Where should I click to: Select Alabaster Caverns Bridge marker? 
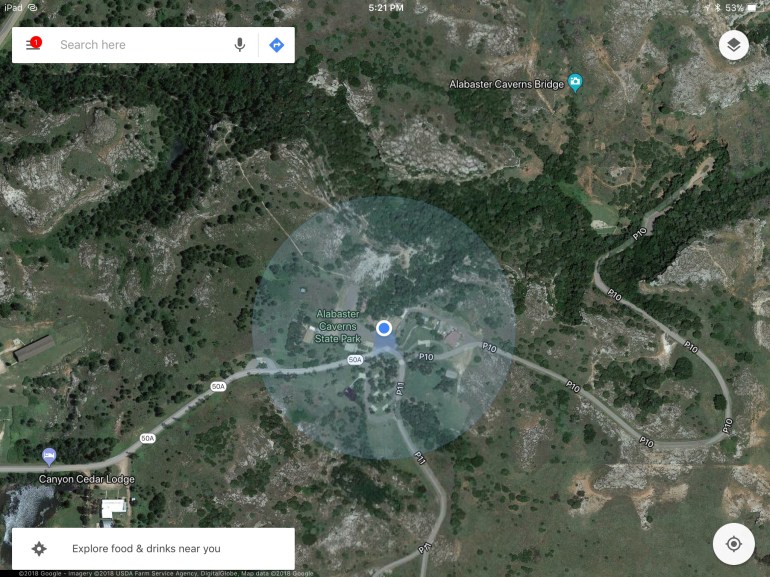(575, 82)
